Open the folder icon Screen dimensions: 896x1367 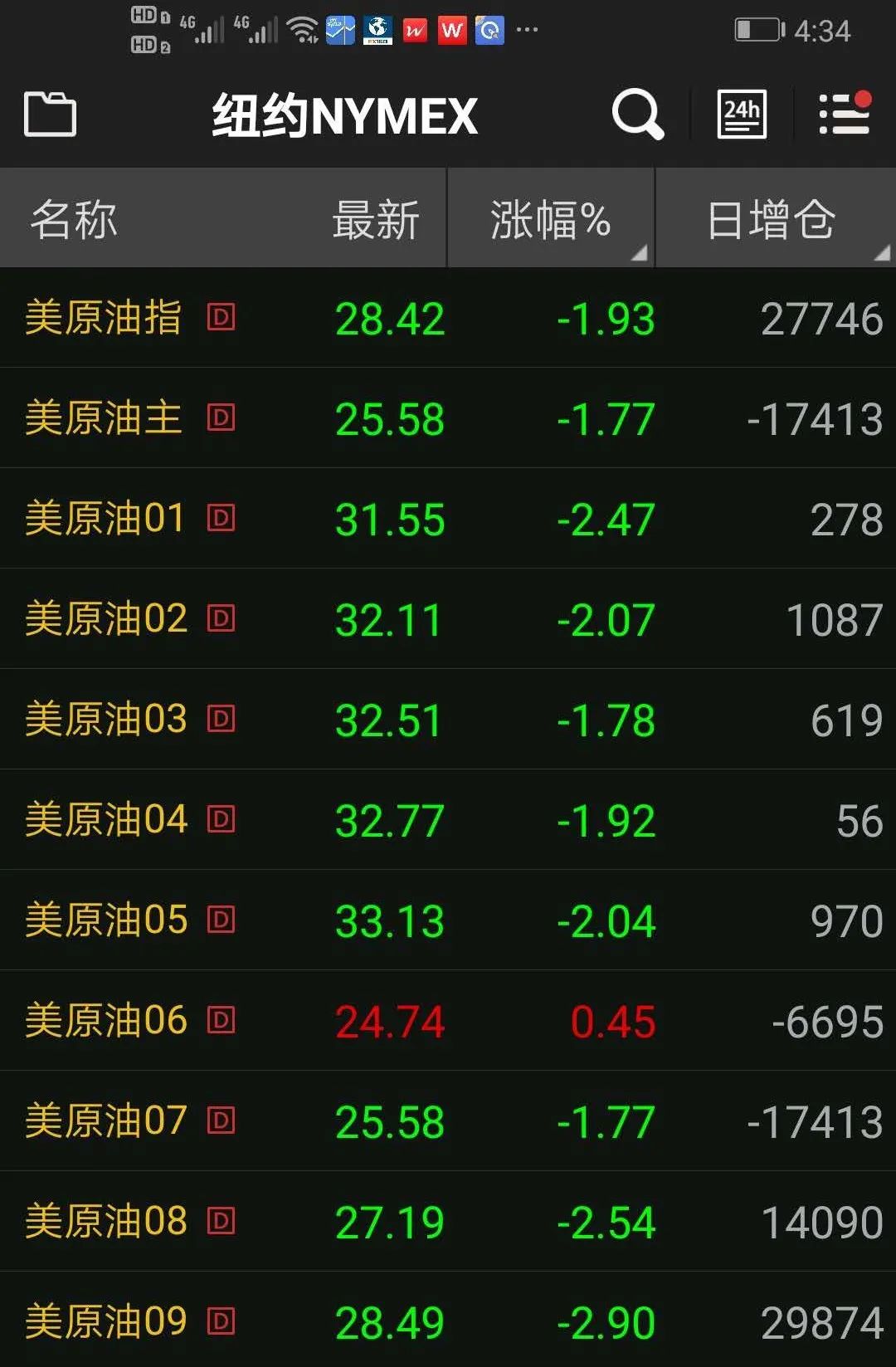(50, 114)
